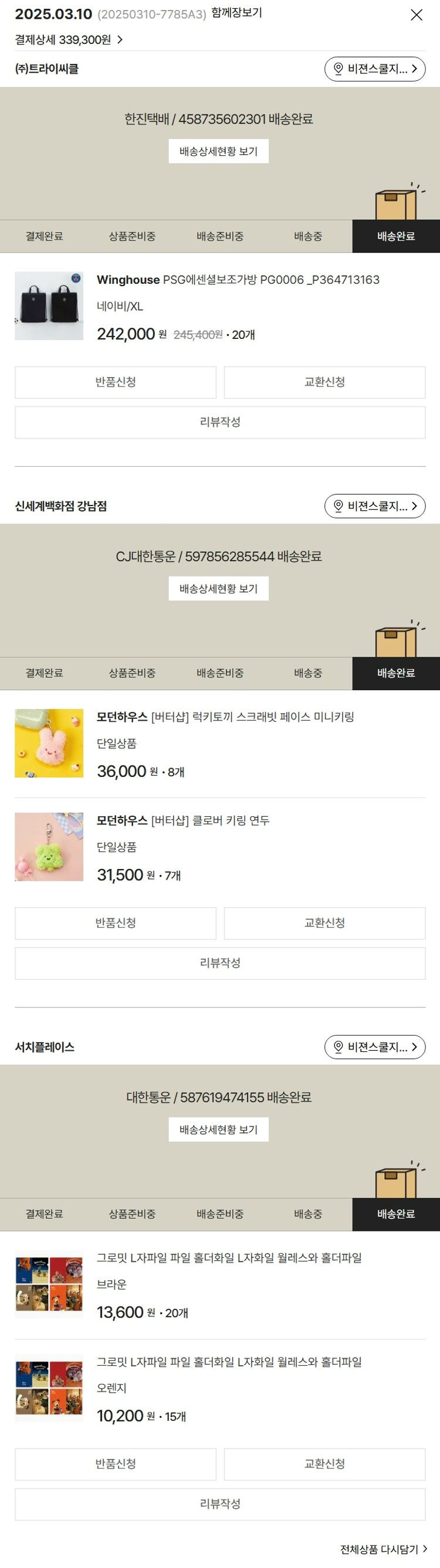Screen dimensions: 440x1568
Task: View delivery status for 한진택배 shipment
Action: point(218,151)
